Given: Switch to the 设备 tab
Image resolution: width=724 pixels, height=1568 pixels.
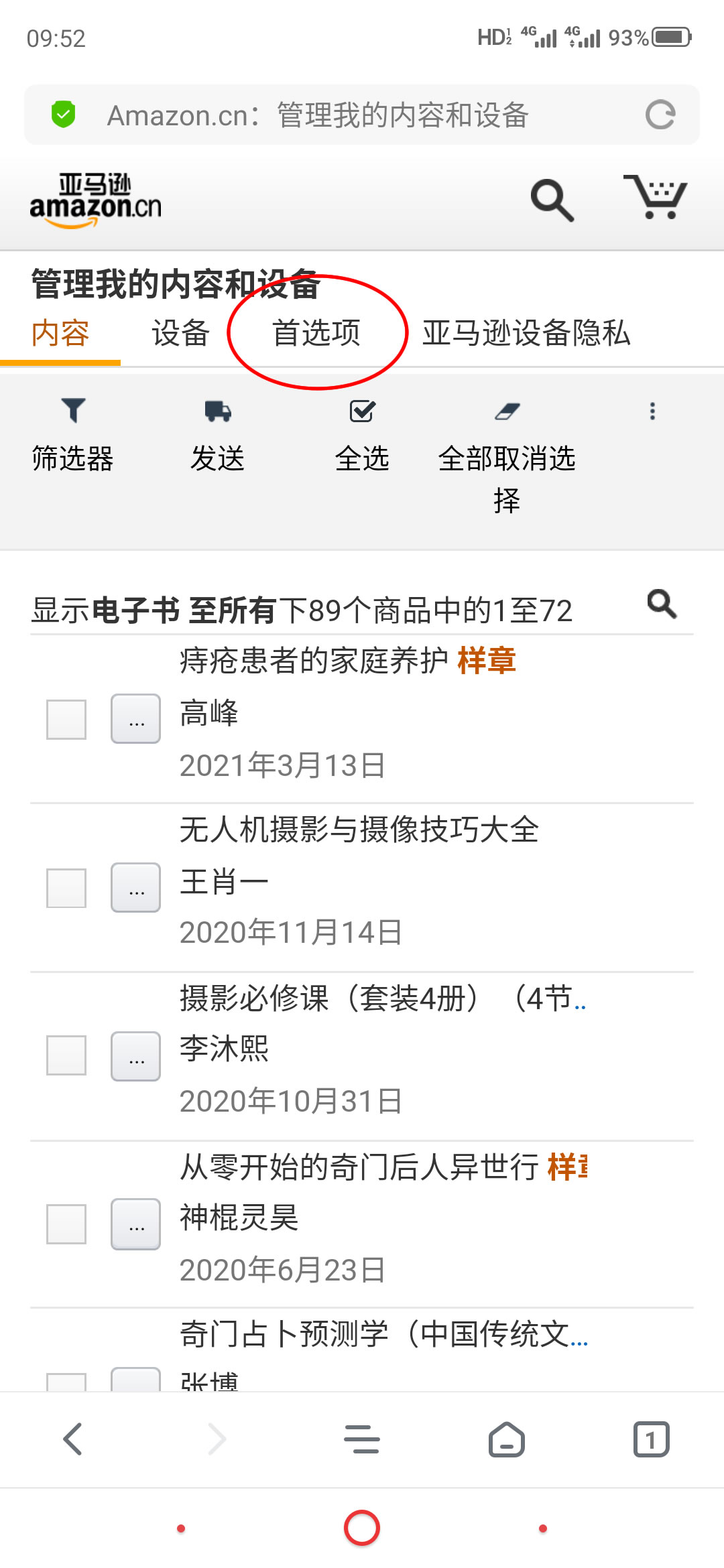Looking at the screenshot, I should pyautogui.click(x=180, y=333).
